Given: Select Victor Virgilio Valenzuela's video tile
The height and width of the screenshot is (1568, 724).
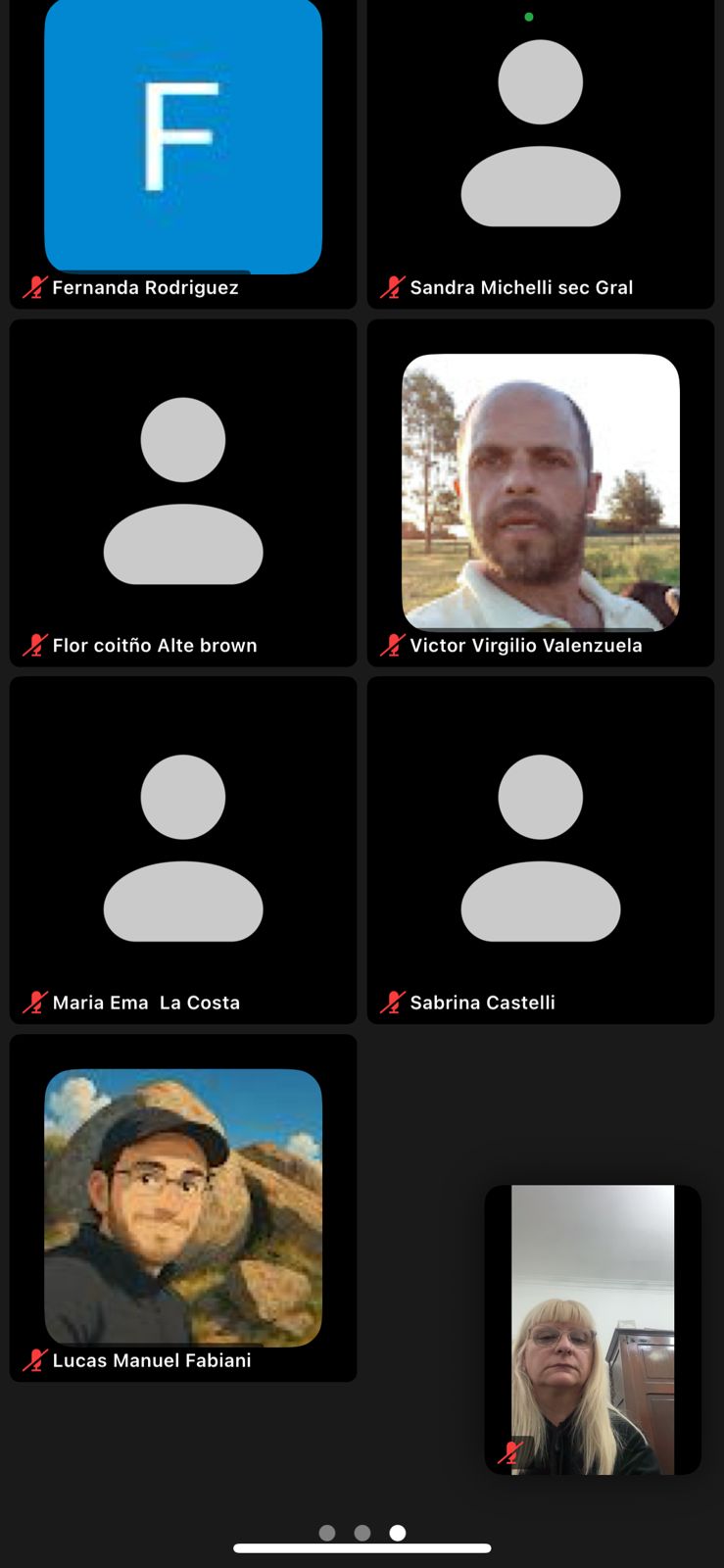Looking at the screenshot, I should point(540,492).
